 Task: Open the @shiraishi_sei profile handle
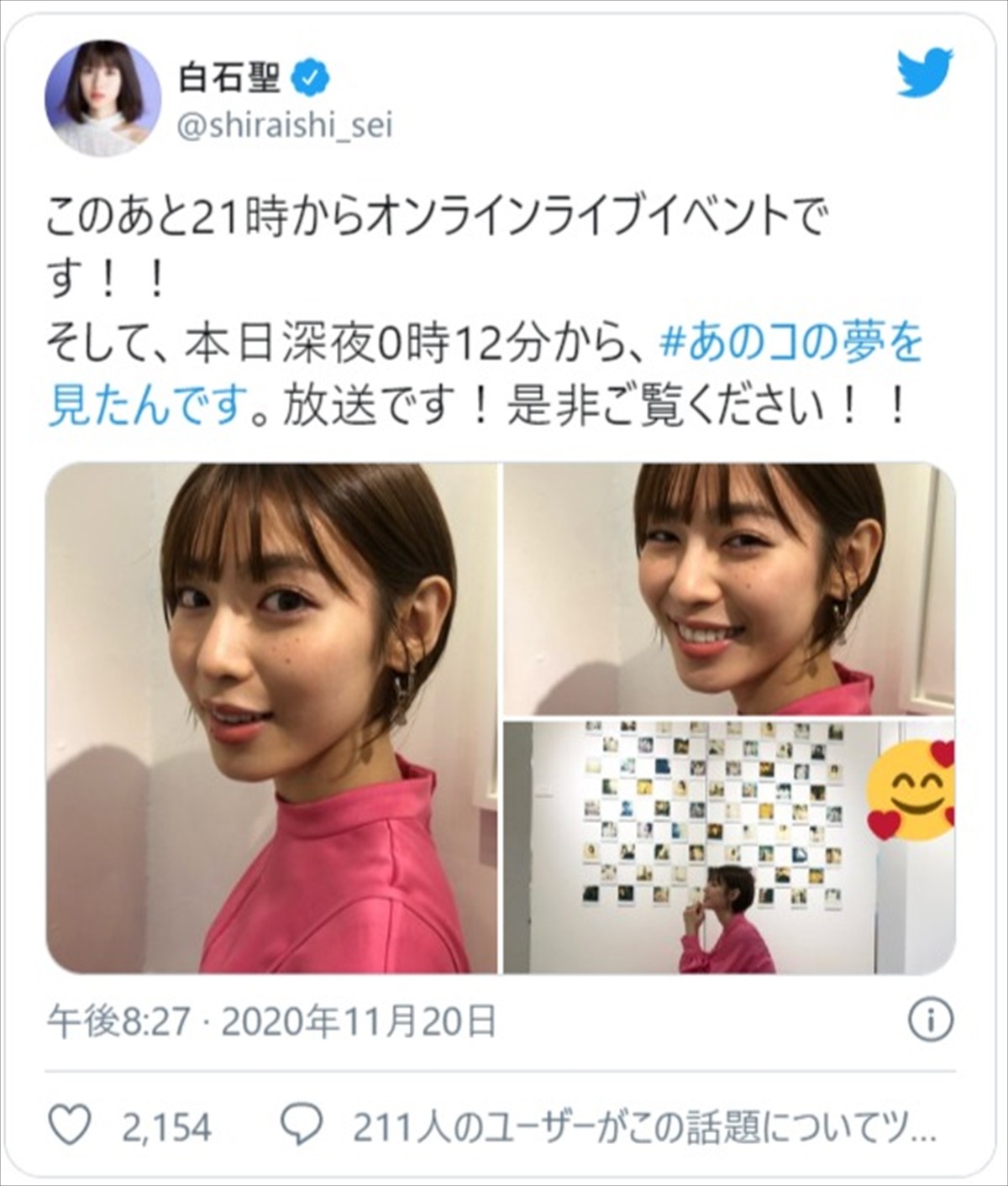[286, 126]
